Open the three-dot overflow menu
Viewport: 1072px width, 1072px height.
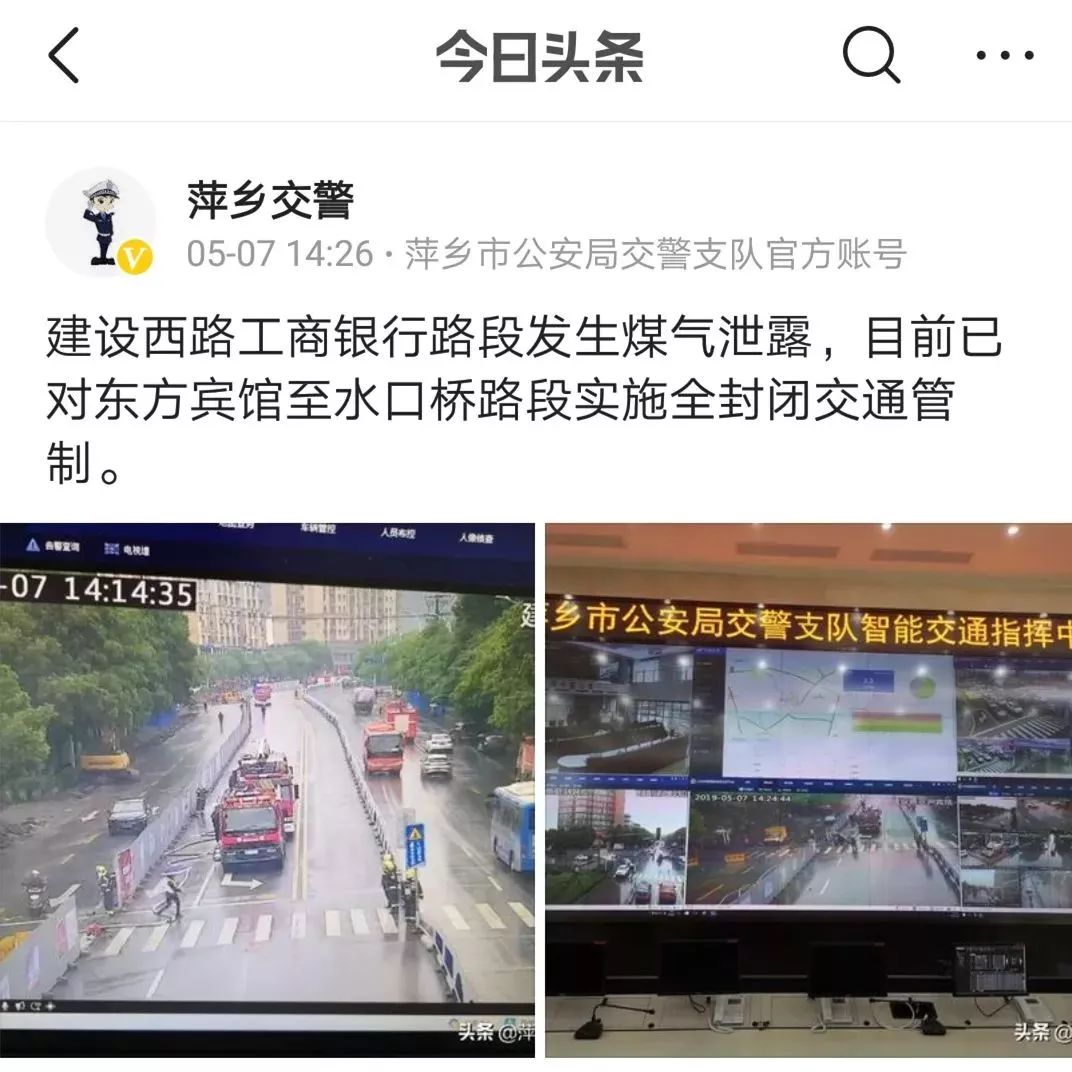coord(1005,56)
